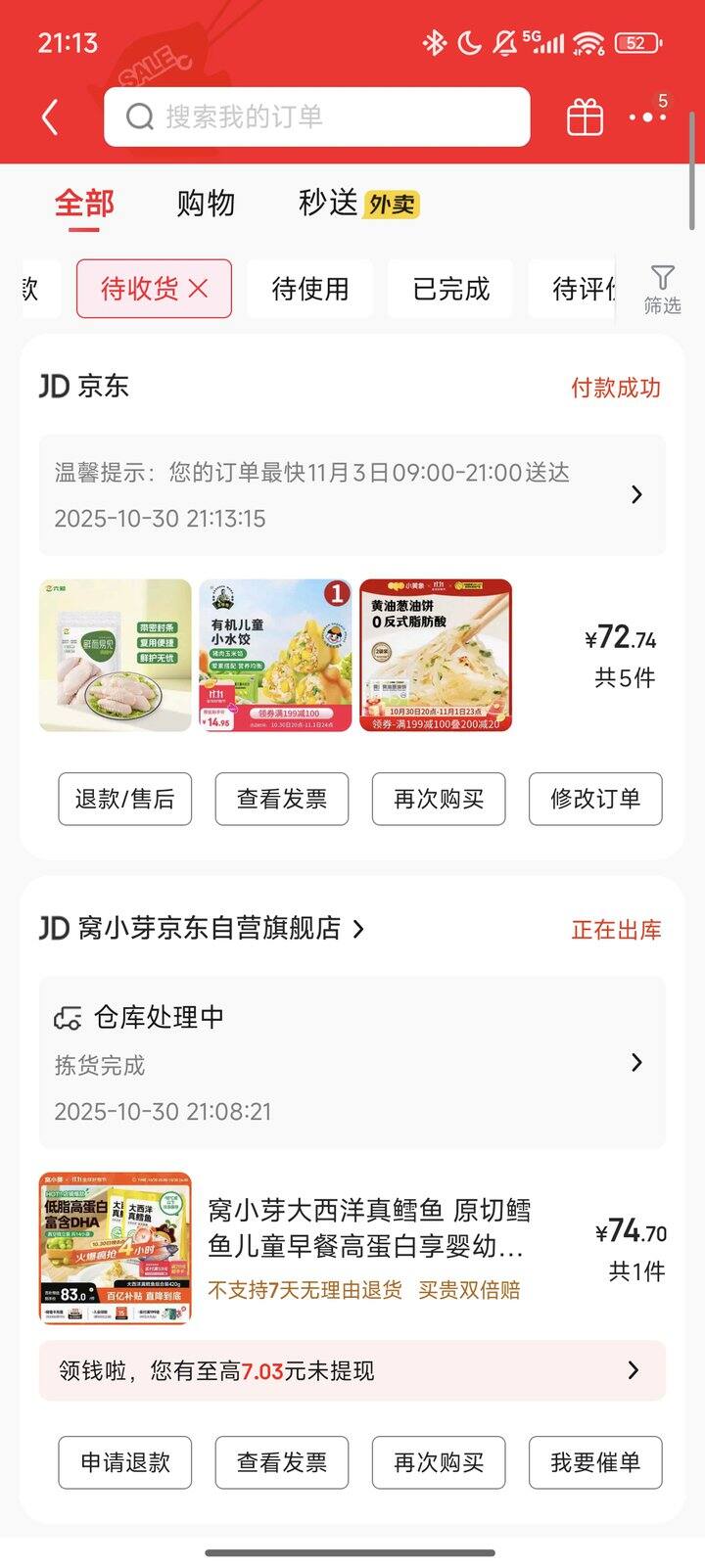Remove the 待收货 filter chip

pyautogui.click(x=199, y=289)
